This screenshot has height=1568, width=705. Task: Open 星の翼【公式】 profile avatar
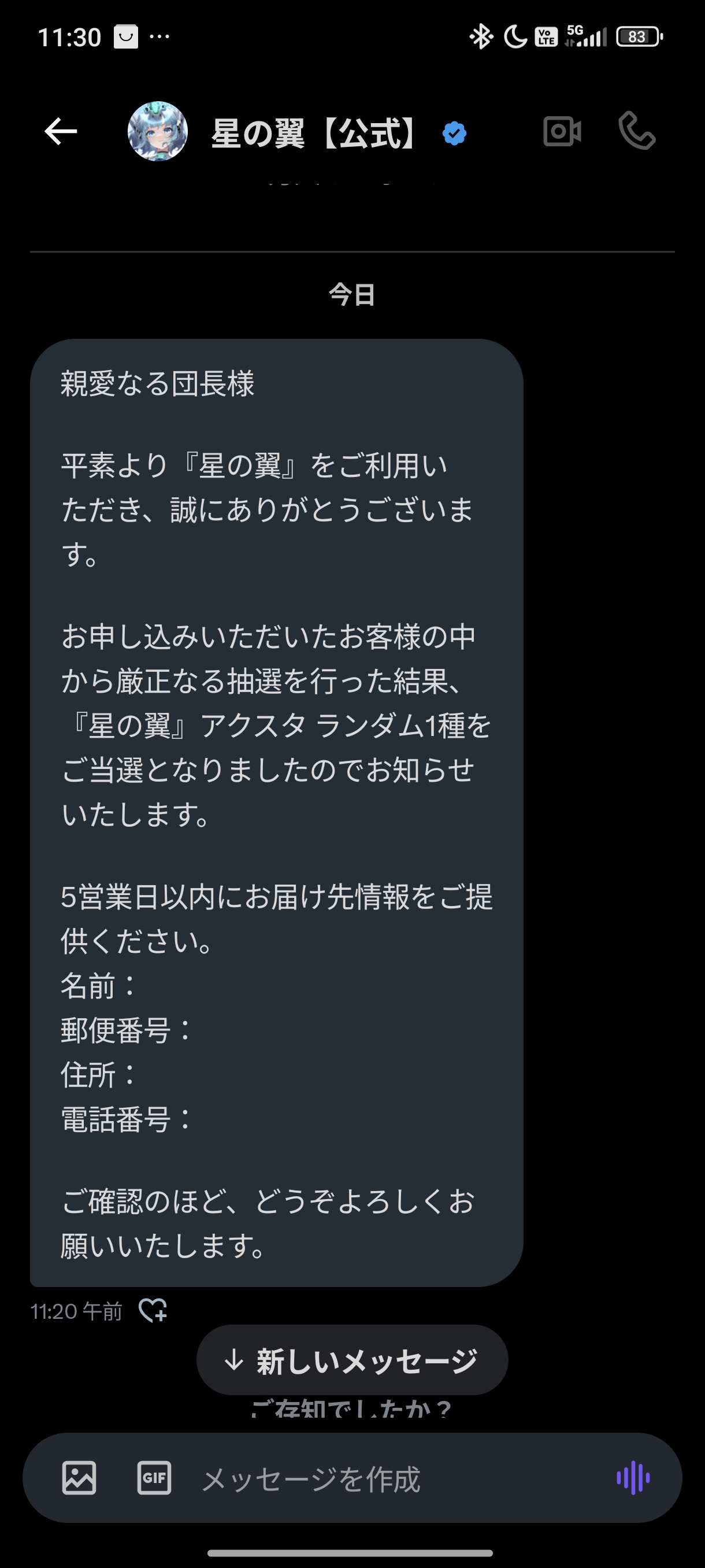click(158, 131)
